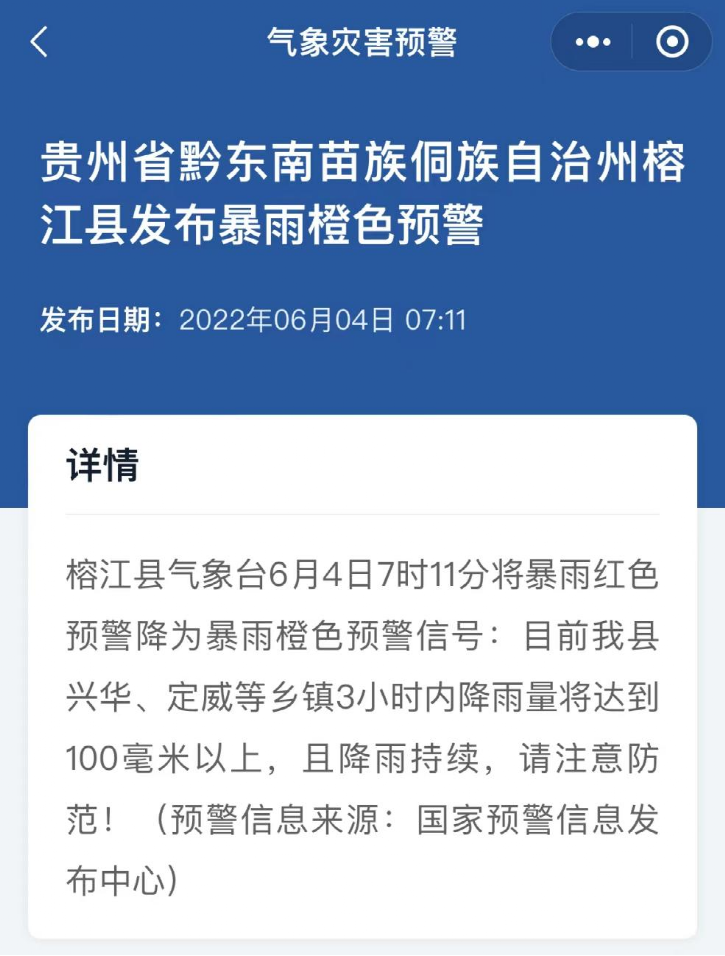
Task: Open the mini program more options menu
Action: tap(593, 42)
